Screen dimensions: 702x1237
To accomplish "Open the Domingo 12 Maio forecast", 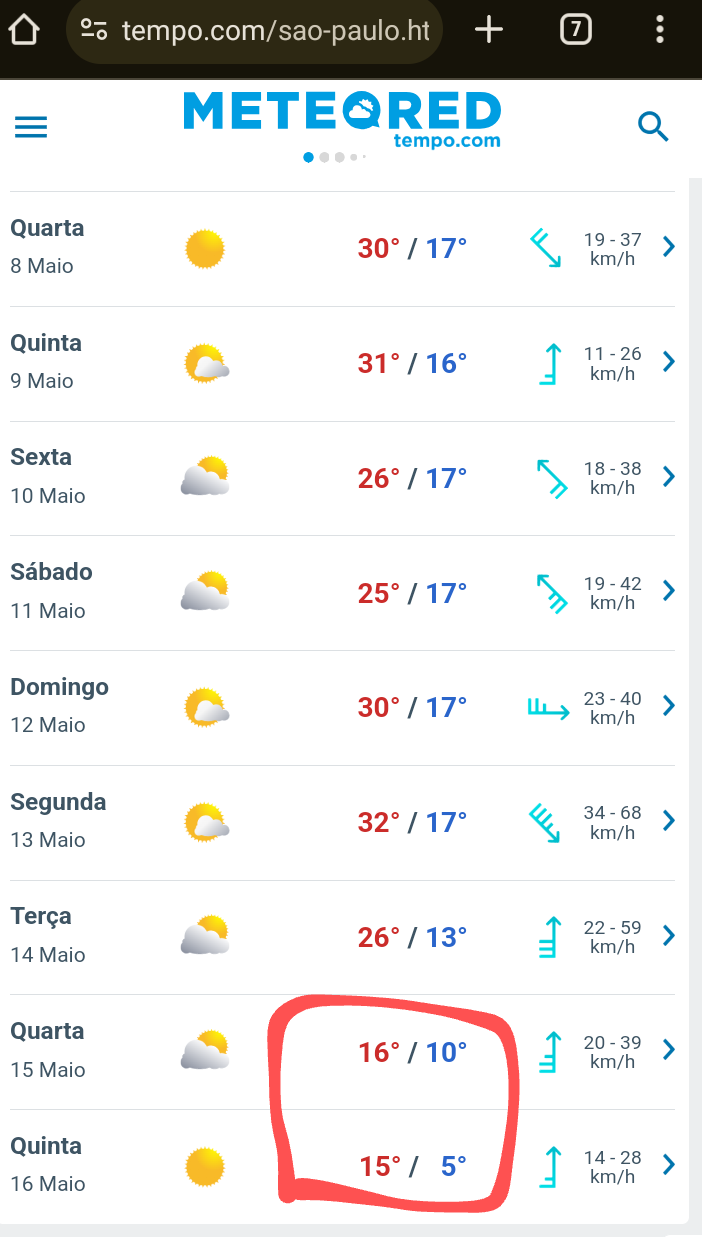I will tap(345, 709).
